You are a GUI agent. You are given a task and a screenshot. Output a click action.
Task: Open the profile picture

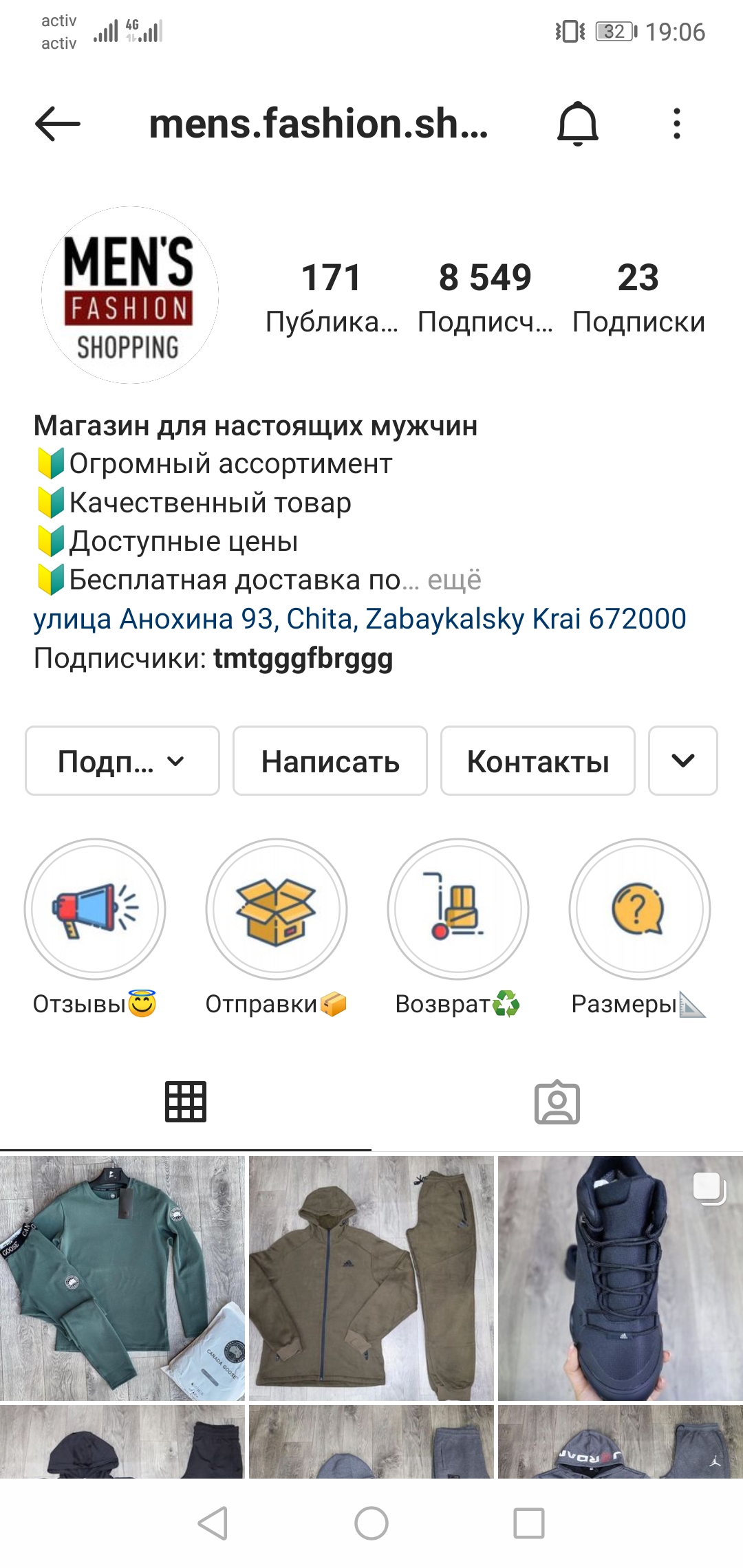tap(130, 295)
